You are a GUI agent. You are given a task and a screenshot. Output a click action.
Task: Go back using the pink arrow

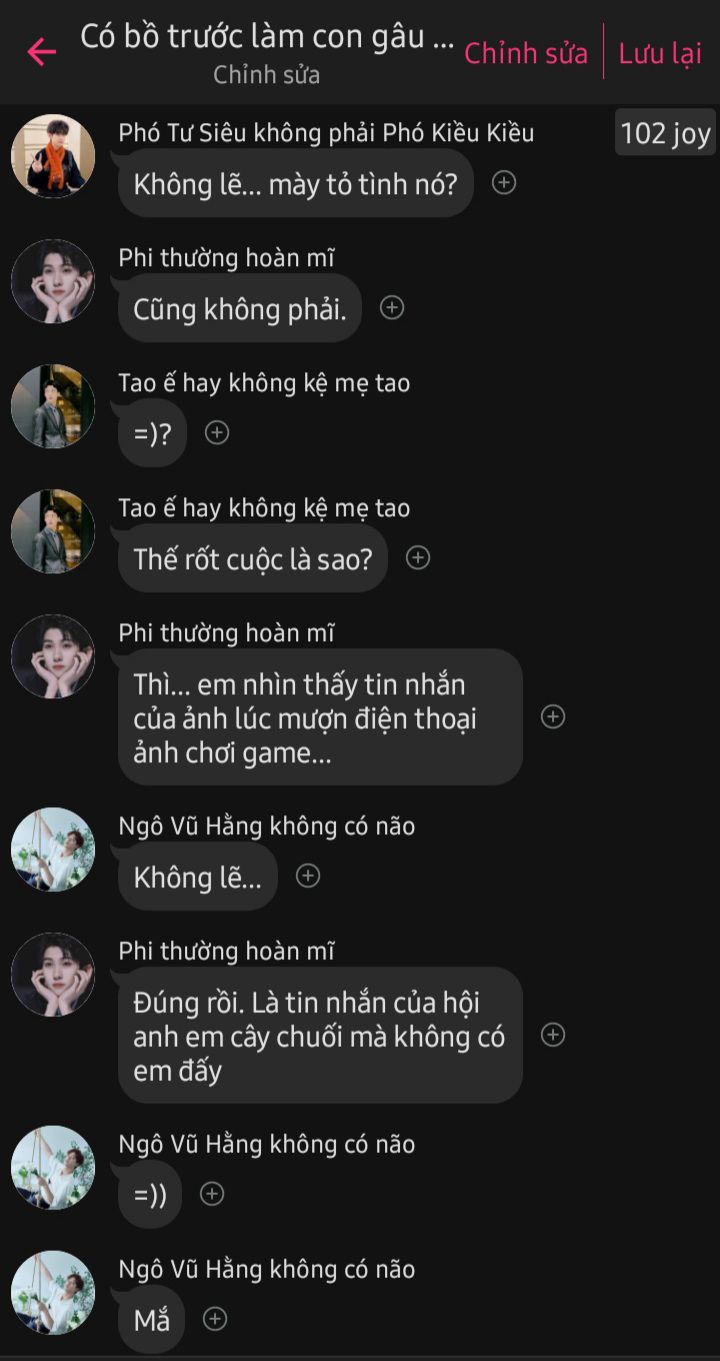pos(42,51)
